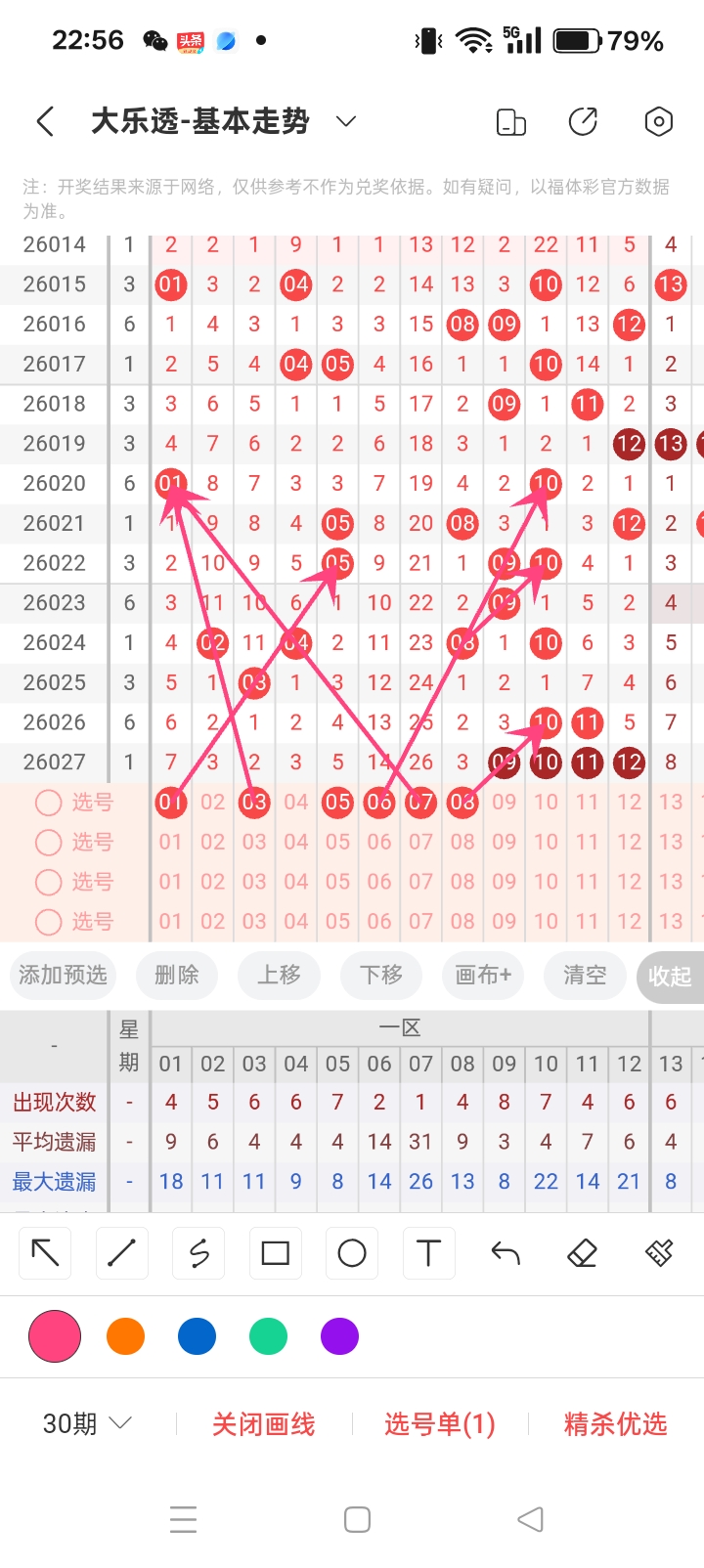The image size is (704, 1568).
Task: Open the 大乐透-基本走势 title dropdown
Action: pyautogui.click(x=344, y=121)
